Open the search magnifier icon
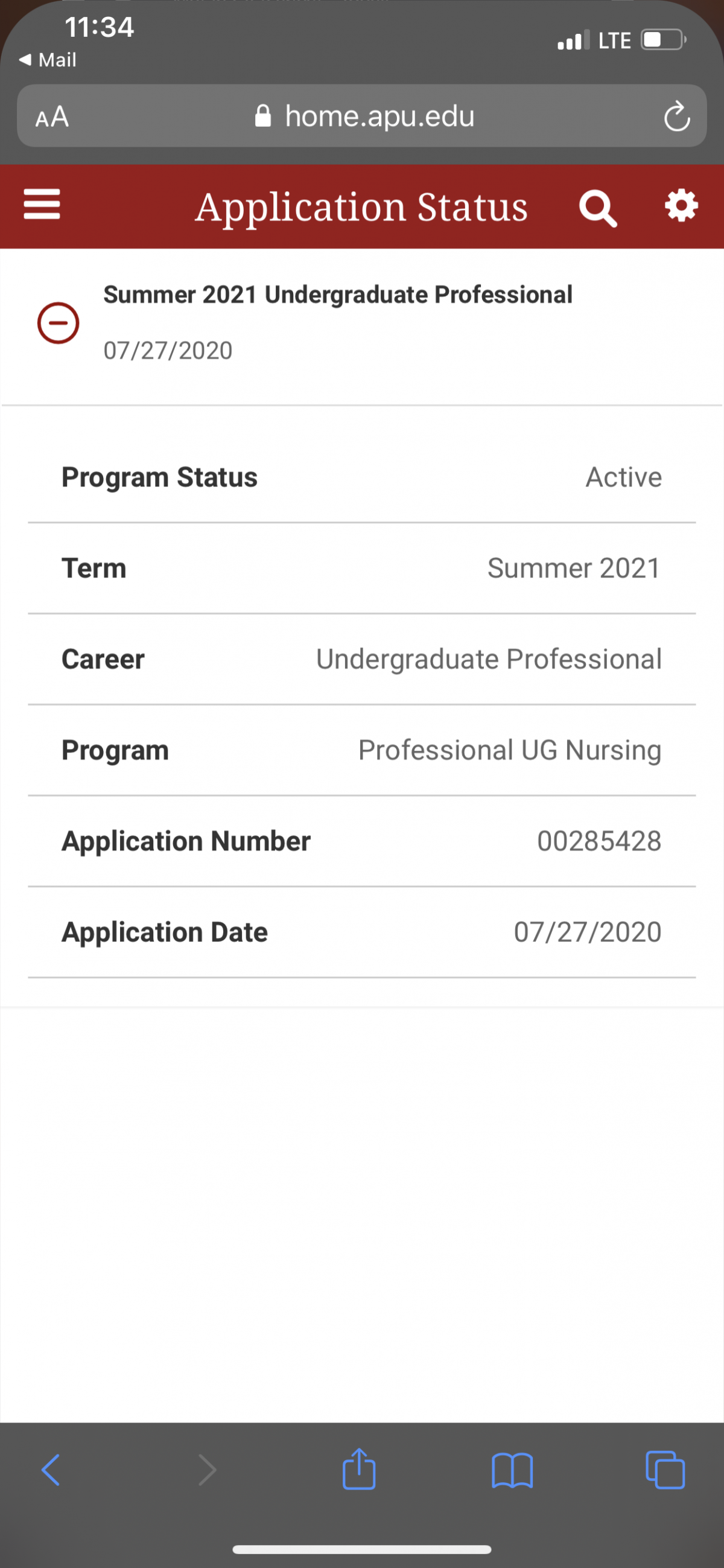 point(597,208)
